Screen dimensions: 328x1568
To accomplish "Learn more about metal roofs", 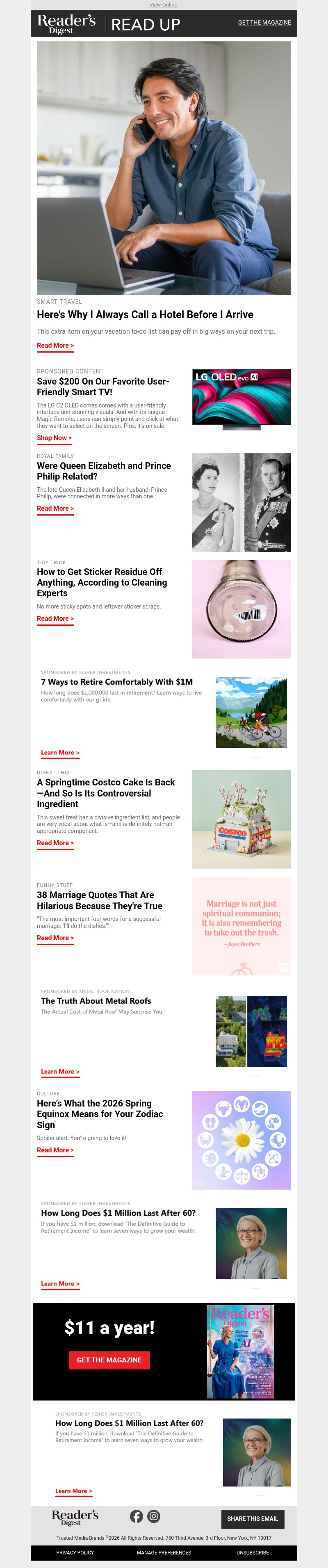I will (60, 1072).
